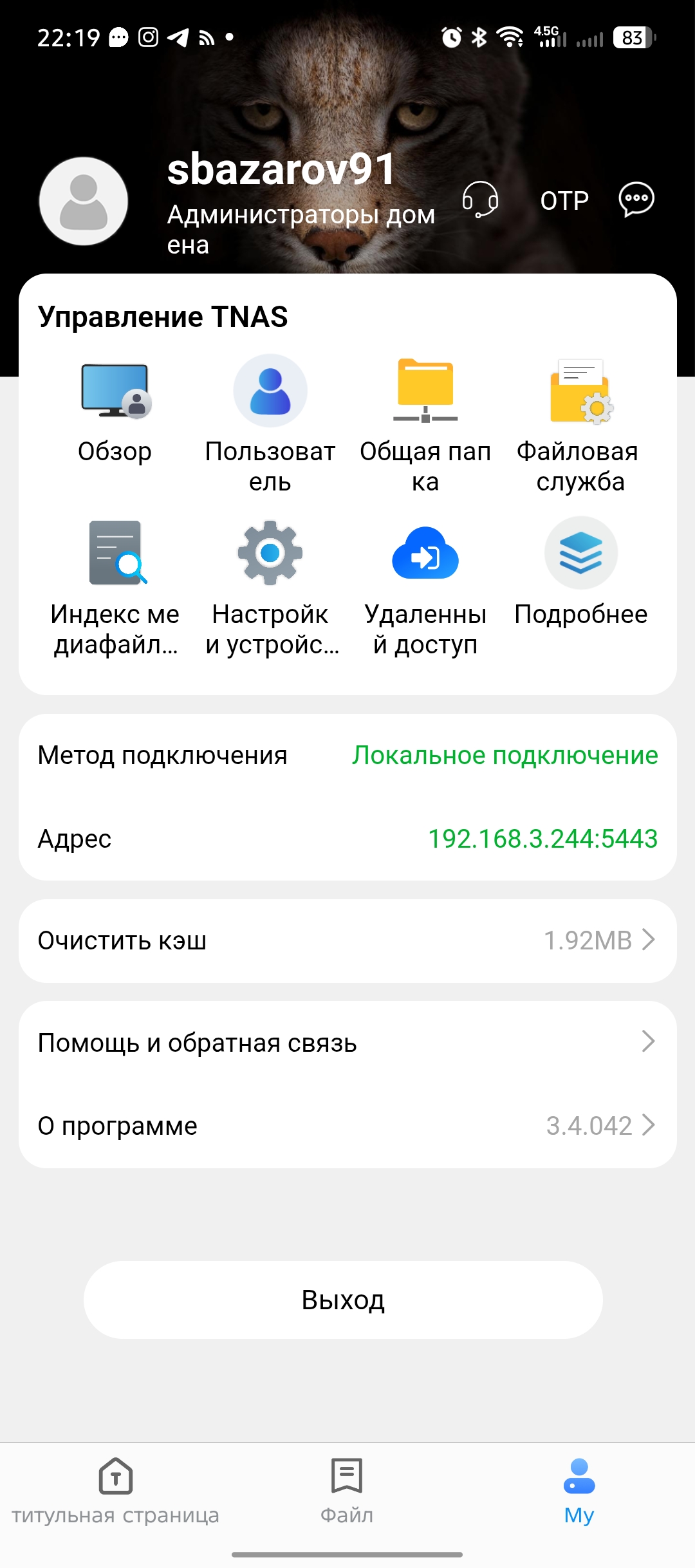
Task: Open Помощь и обратная связь
Action: point(347,1042)
